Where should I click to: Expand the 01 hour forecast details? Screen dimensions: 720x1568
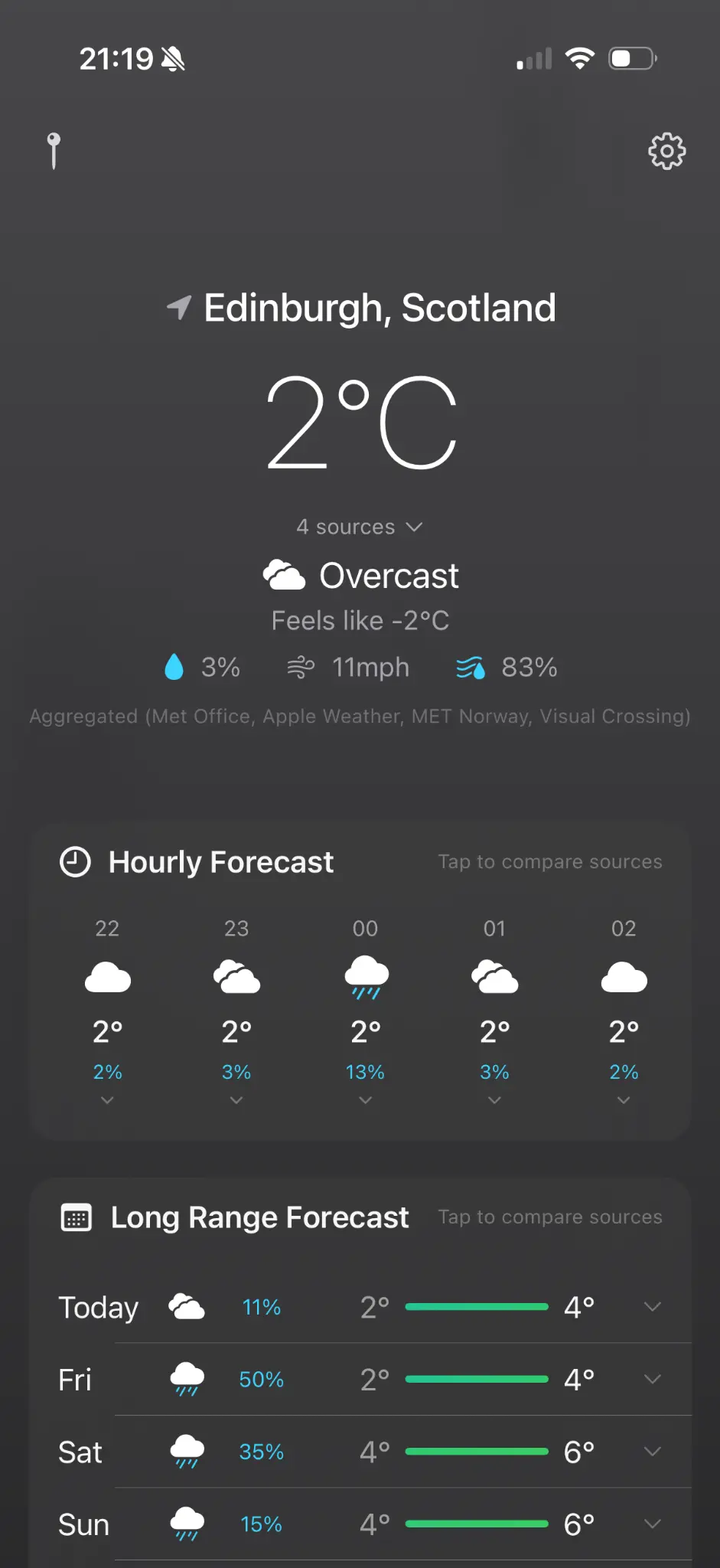[x=494, y=1100]
